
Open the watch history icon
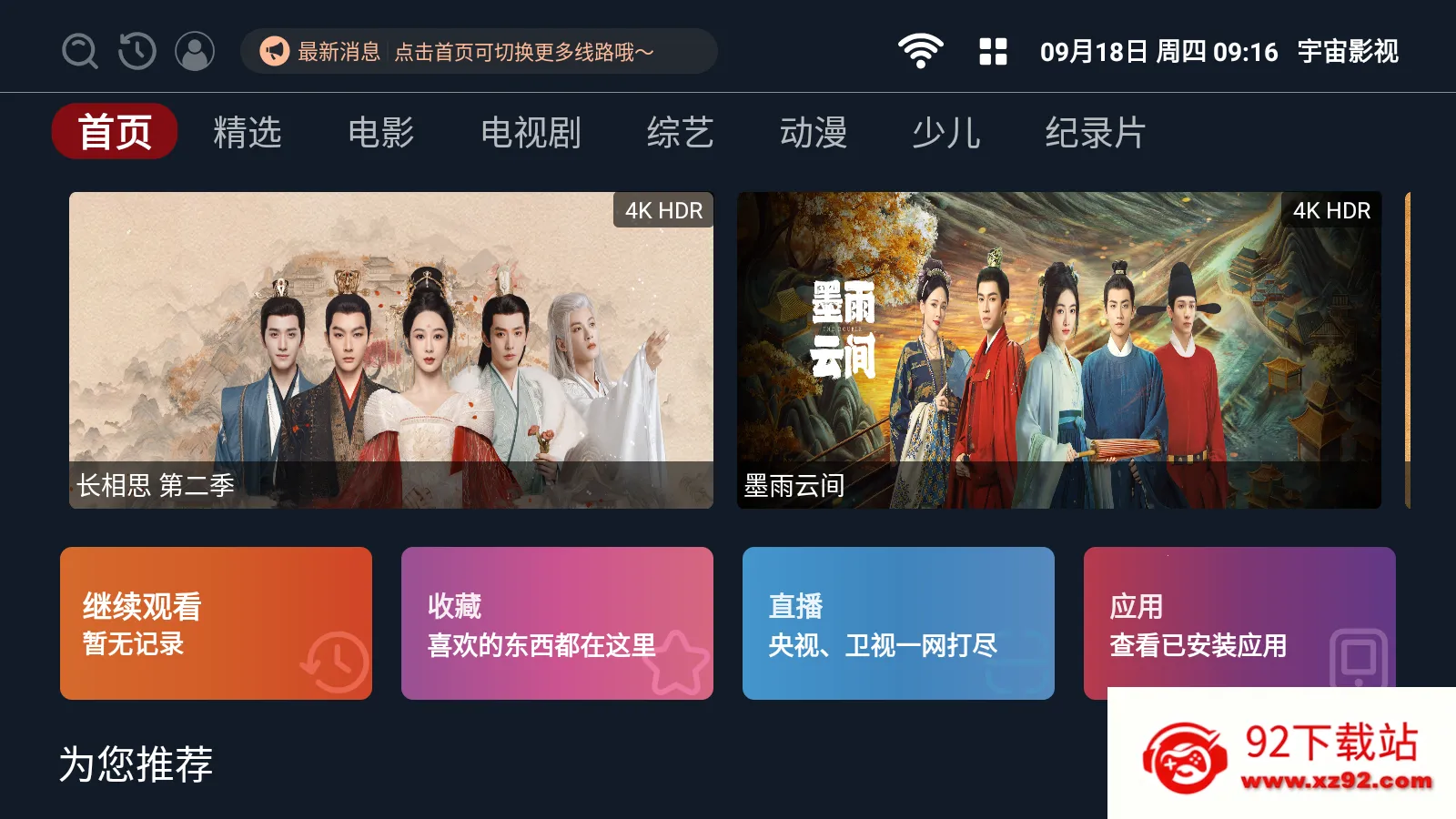pyautogui.click(x=137, y=52)
